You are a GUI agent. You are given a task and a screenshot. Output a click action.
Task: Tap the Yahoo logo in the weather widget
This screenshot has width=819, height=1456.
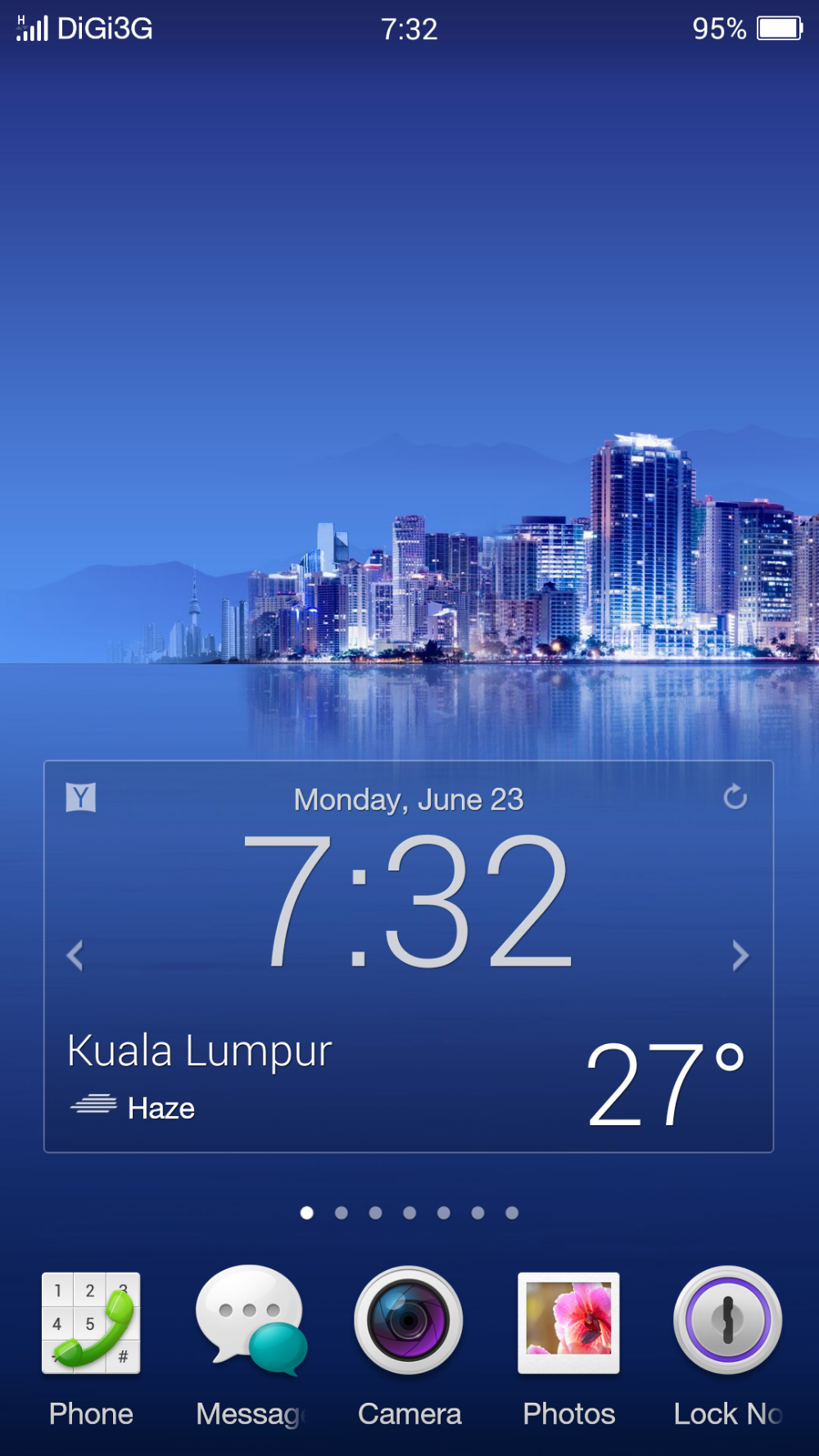click(x=81, y=797)
